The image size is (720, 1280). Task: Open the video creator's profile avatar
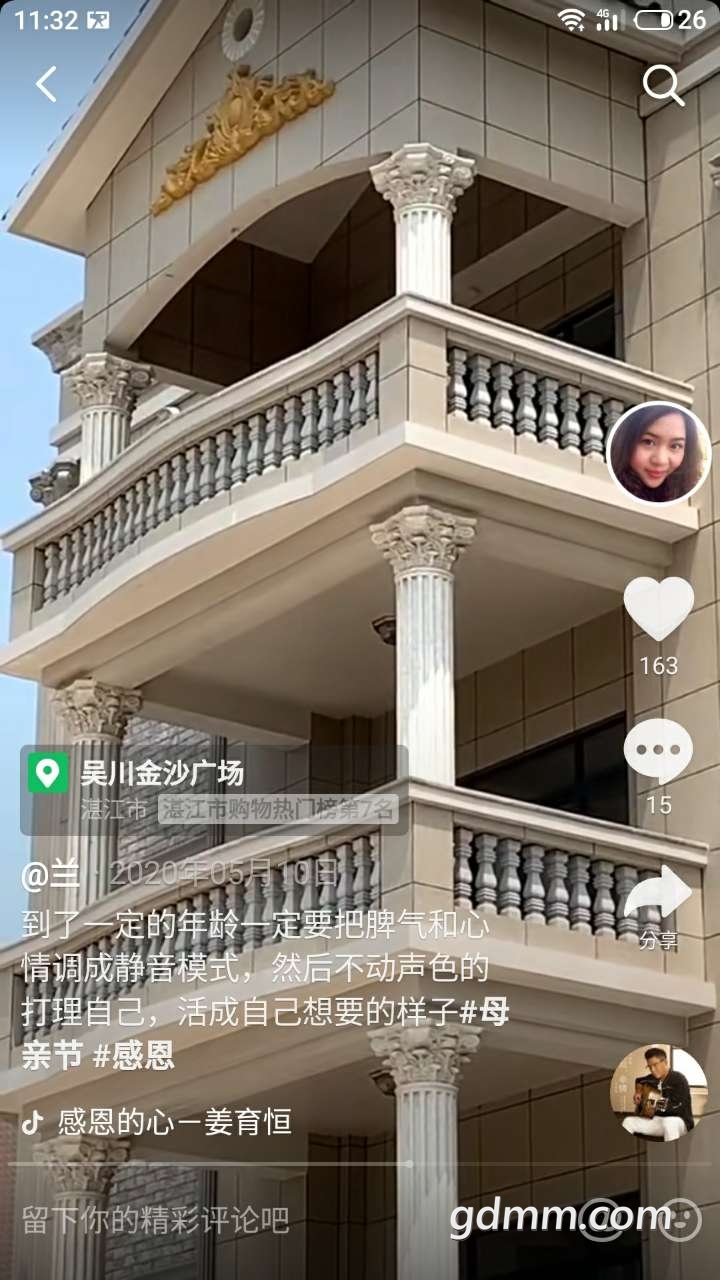click(658, 453)
